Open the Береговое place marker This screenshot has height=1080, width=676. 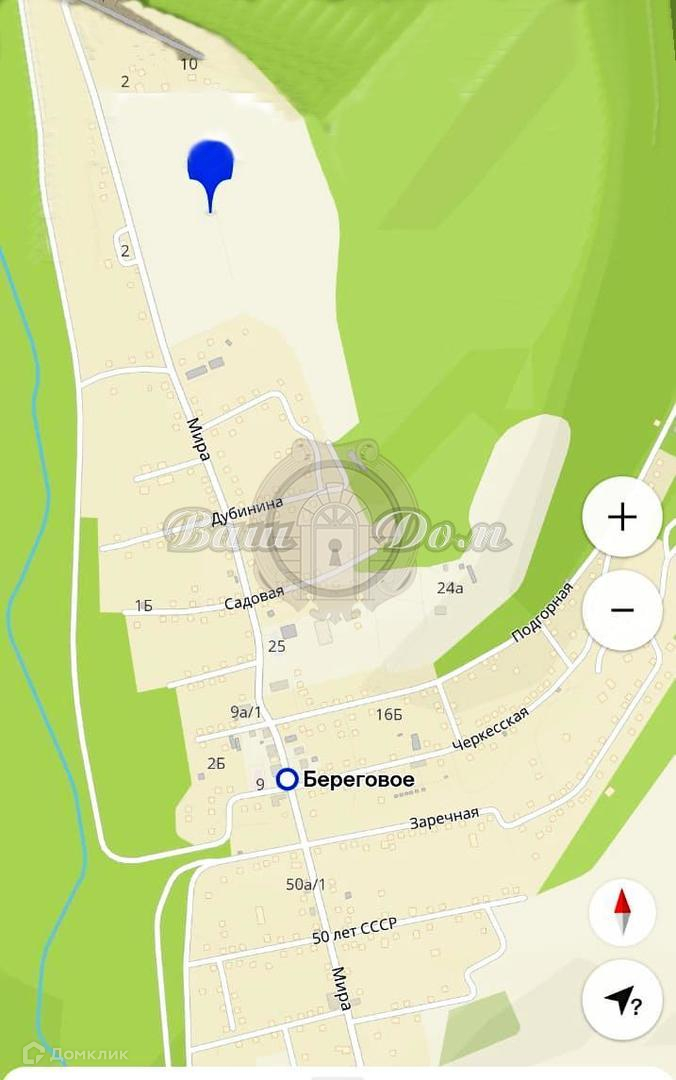(288, 779)
